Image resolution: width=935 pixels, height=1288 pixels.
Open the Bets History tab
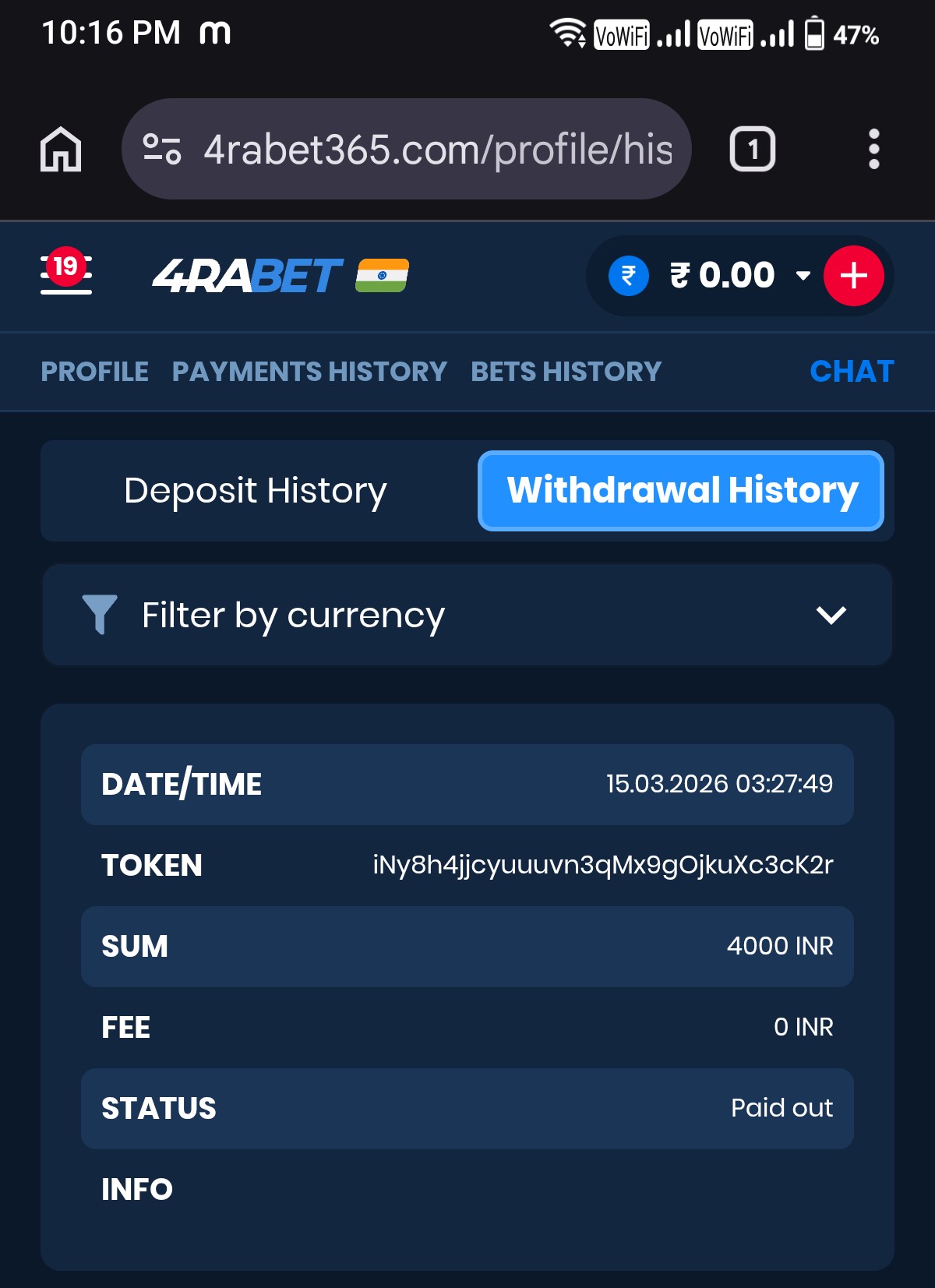click(566, 372)
